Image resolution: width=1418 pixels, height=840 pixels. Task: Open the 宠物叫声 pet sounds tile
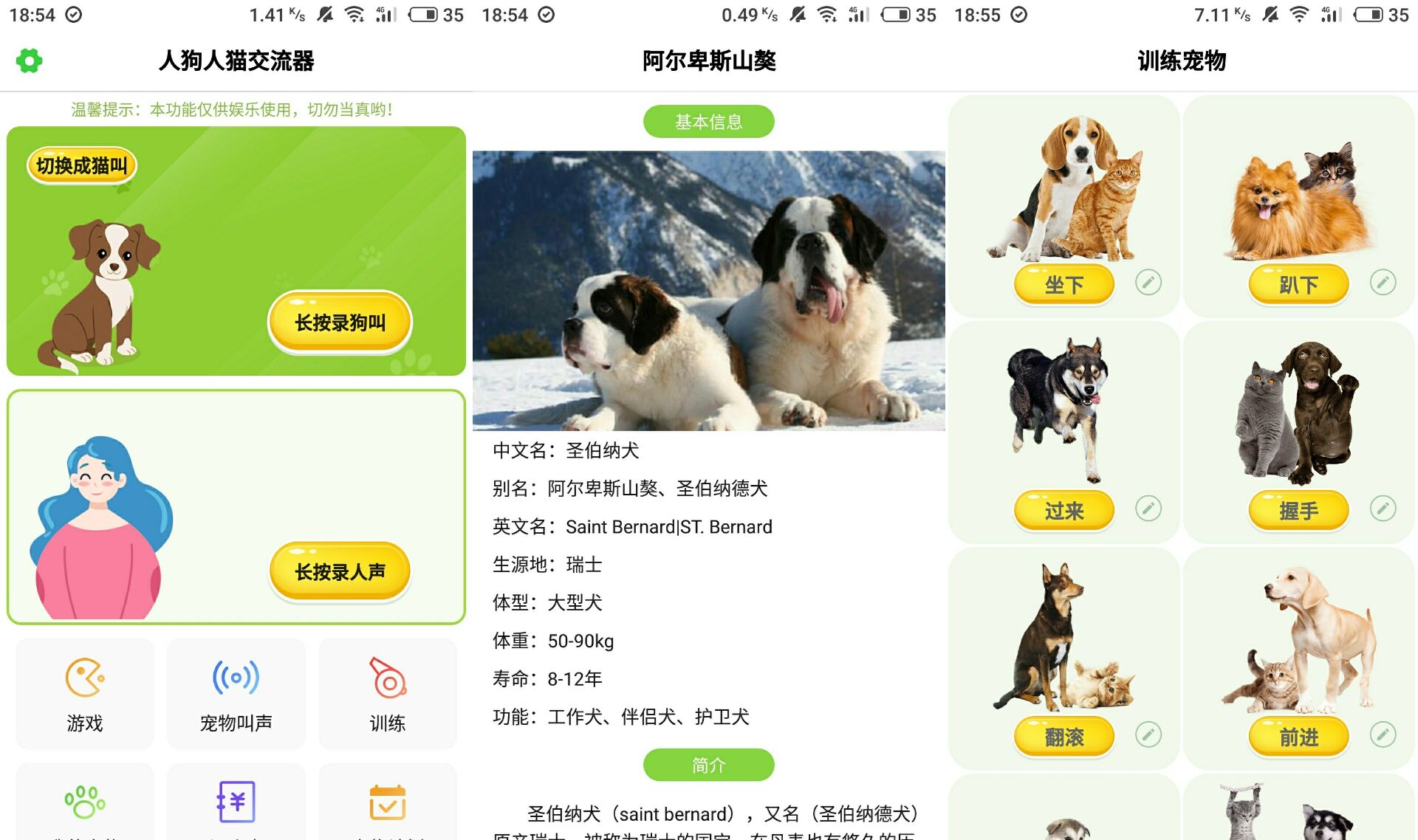(236, 694)
